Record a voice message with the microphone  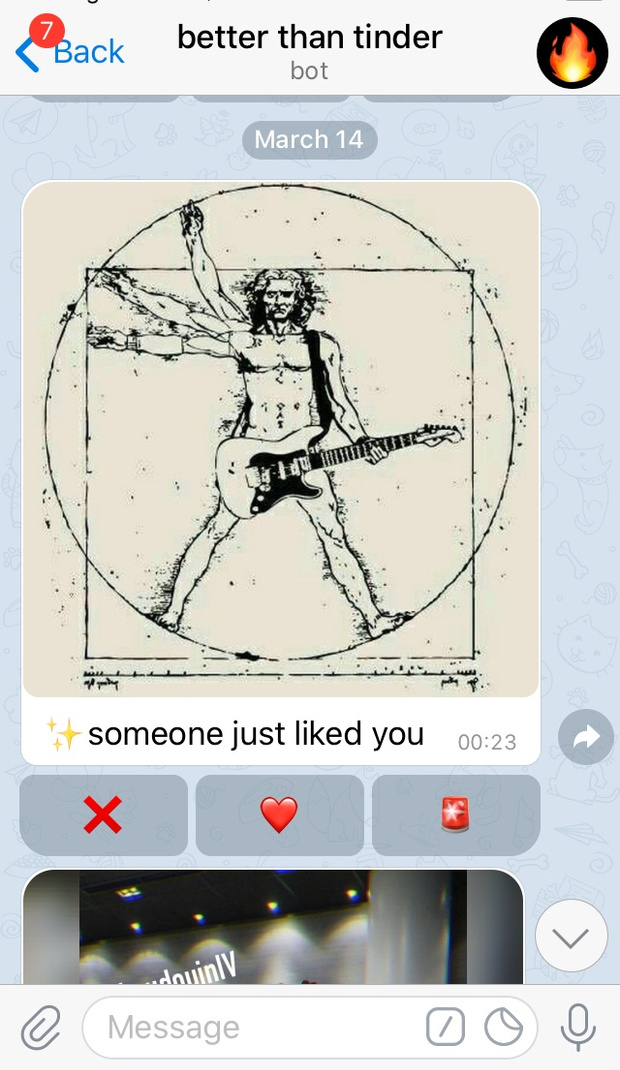(578, 1027)
